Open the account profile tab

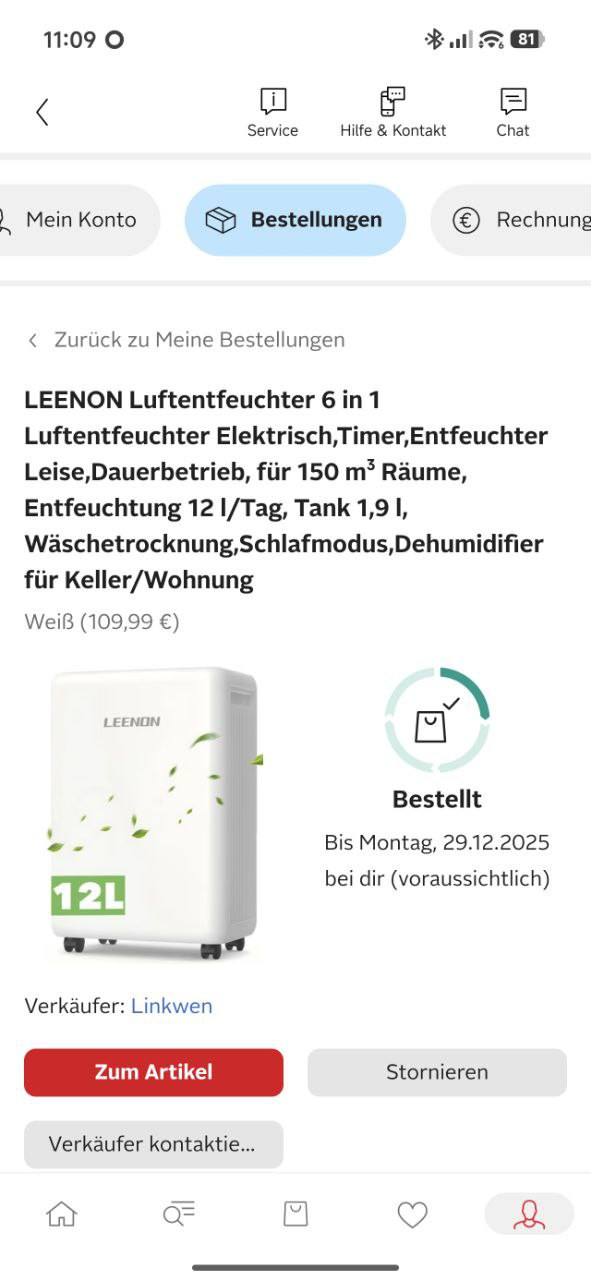click(x=529, y=1214)
